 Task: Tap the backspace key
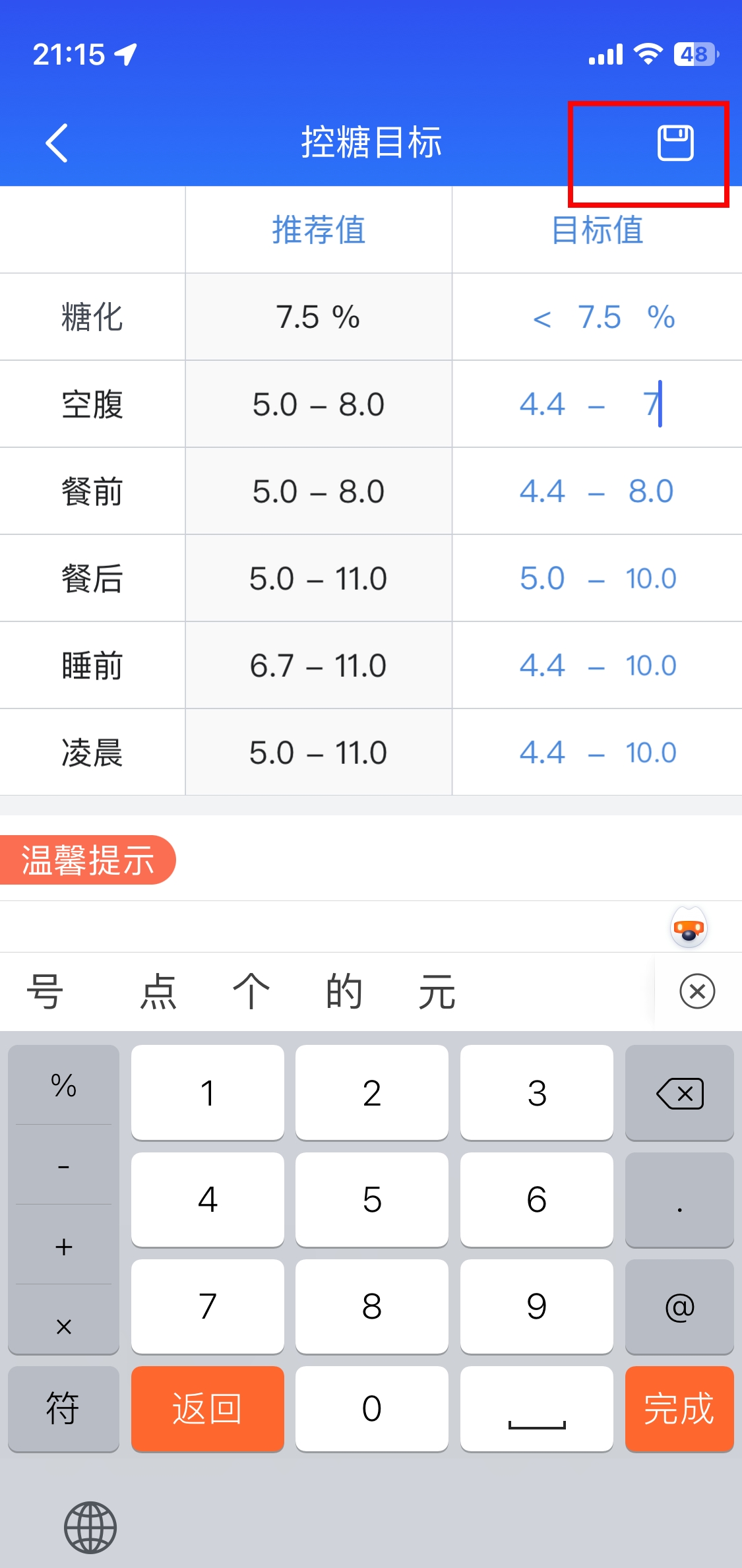click(x=679, y=1093)
